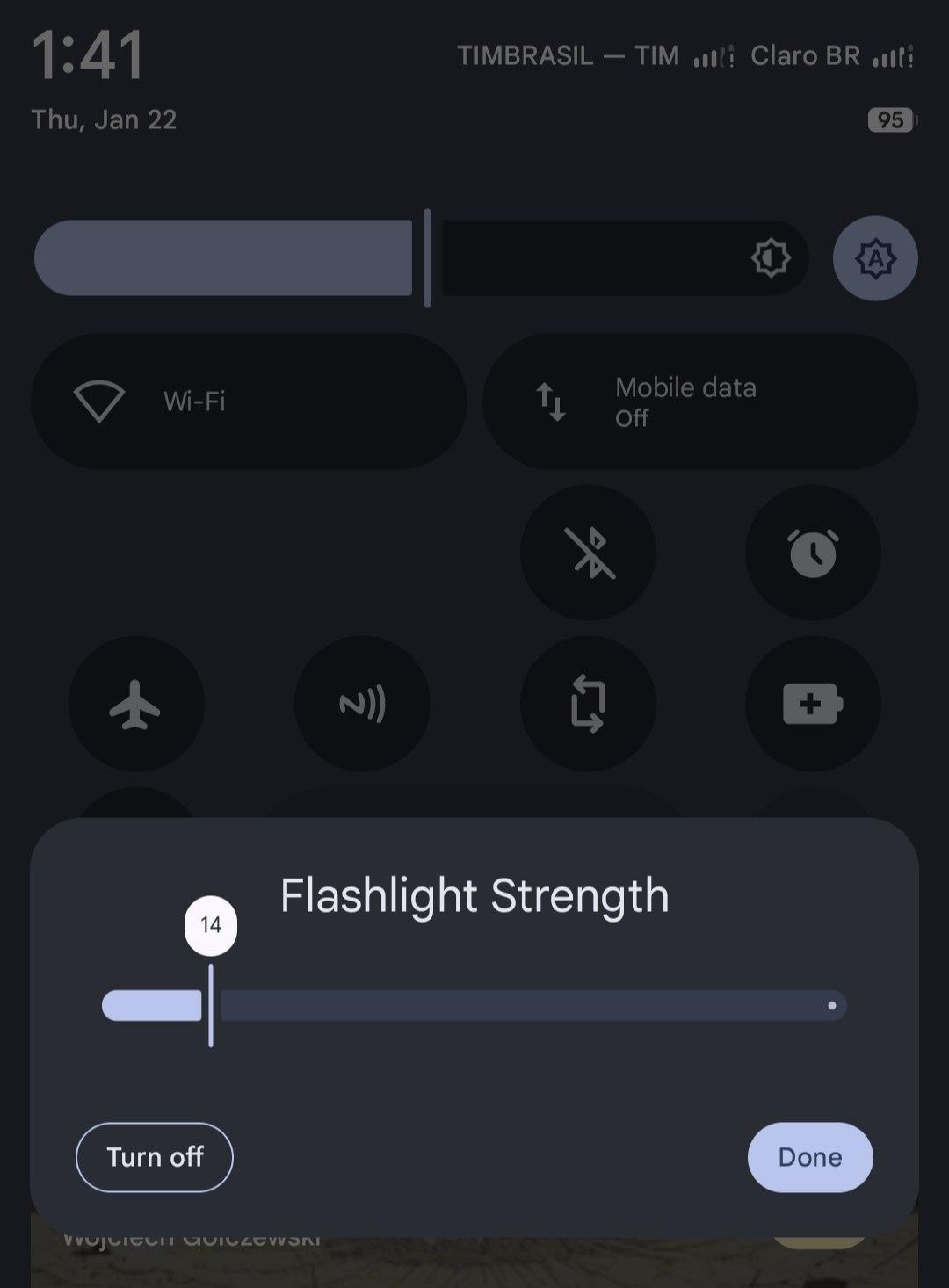Toggle auto-rotate screen tile
The height and width of the screenshot is (1288, 949).
tap(588, 704)
